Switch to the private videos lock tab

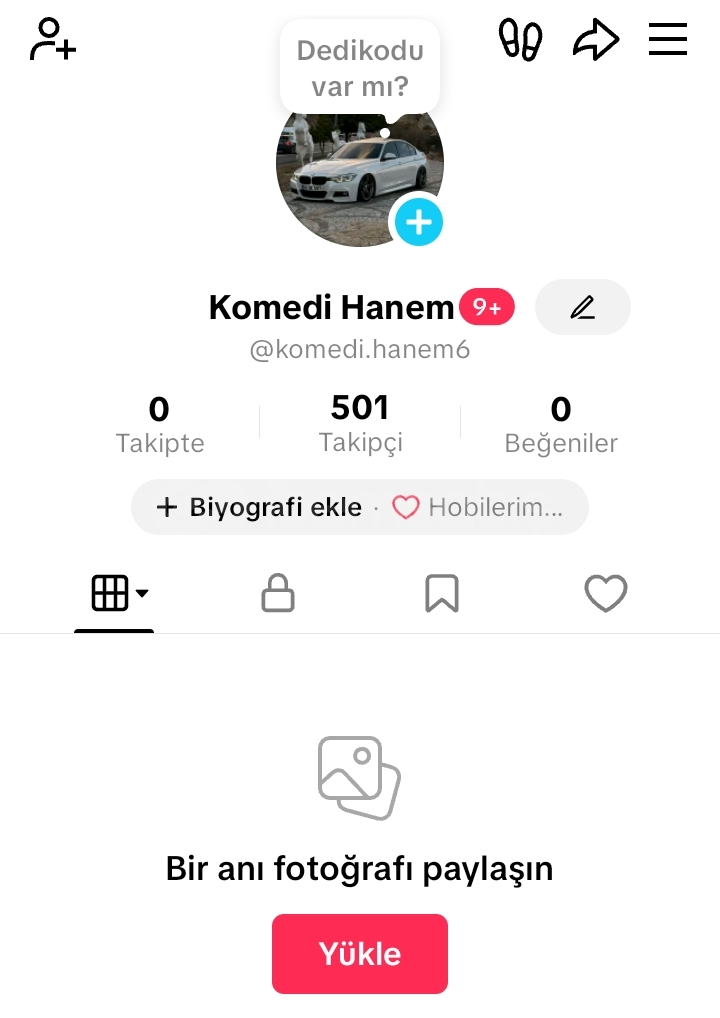[x=277, y=594]
